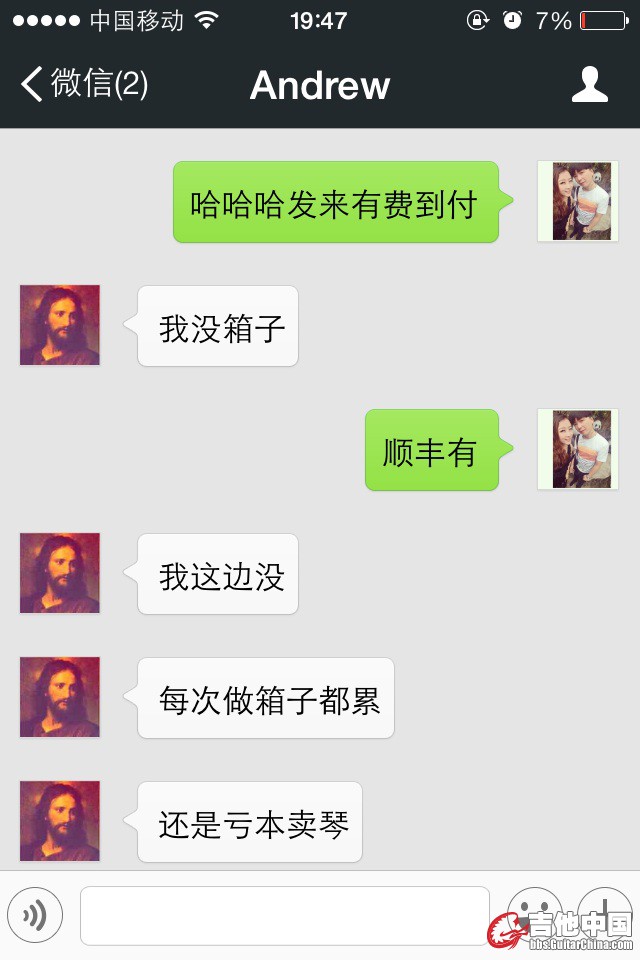Open my avatar beside 顺丰有
Viewport: 640px width, 960px height.
(578, 450)
